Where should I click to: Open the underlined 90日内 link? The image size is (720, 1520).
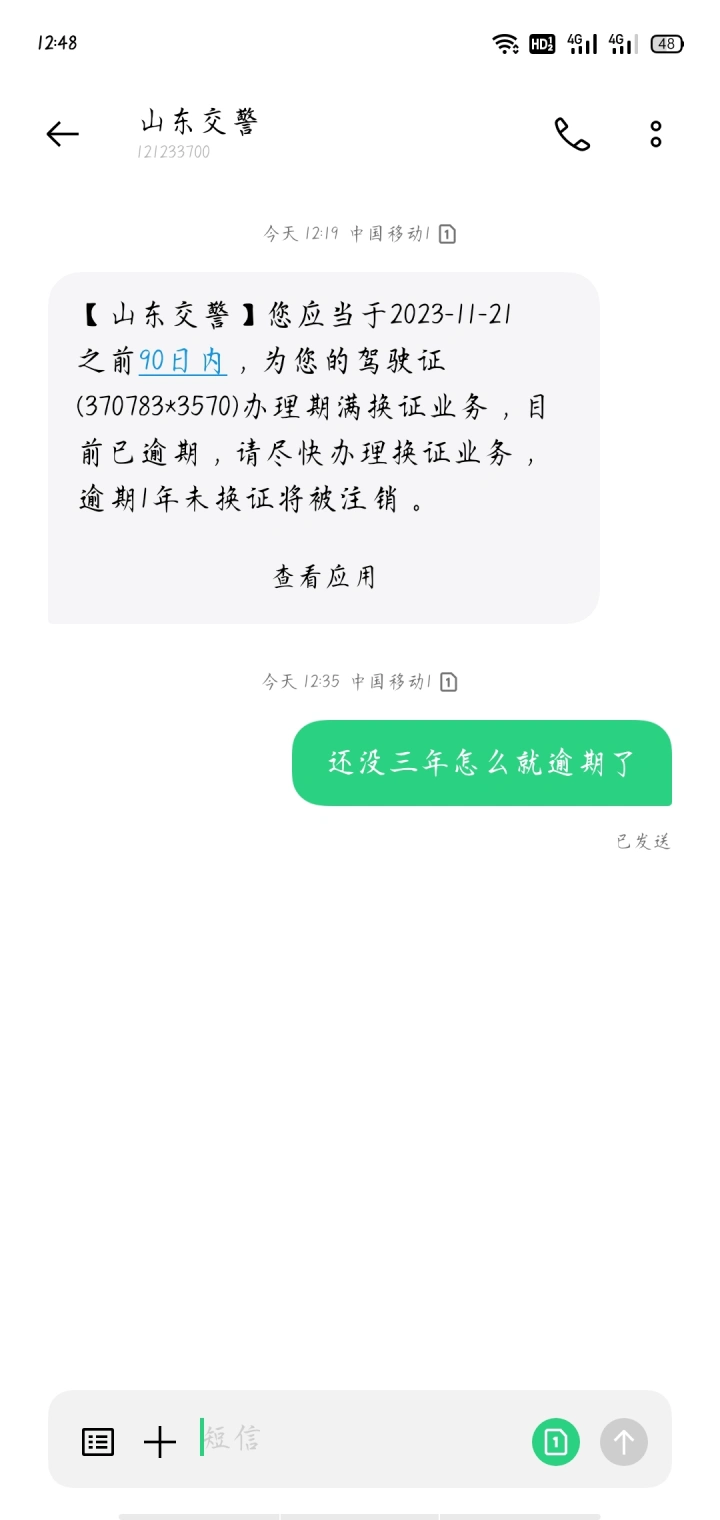[183, 361]
